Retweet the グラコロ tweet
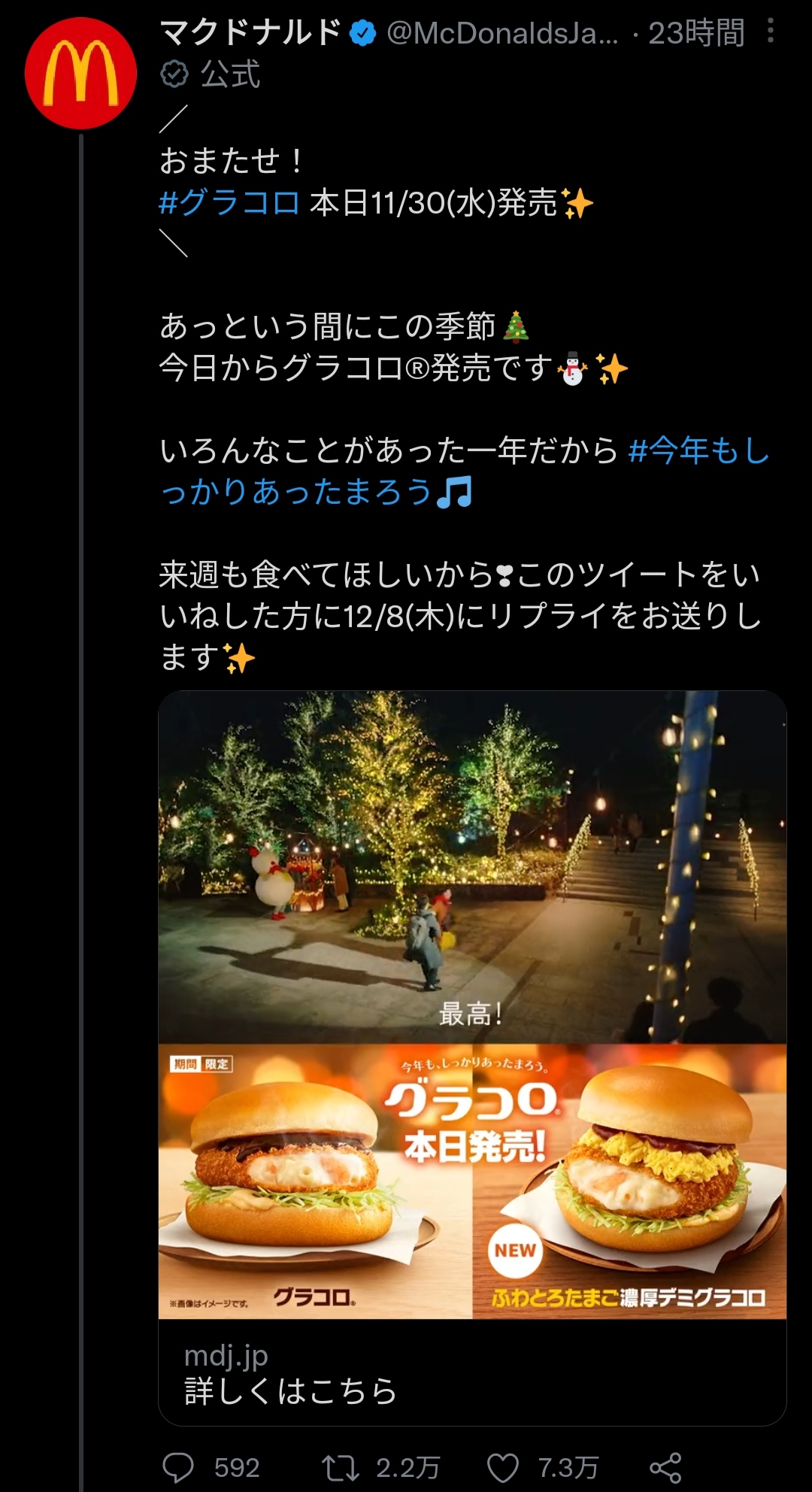 click(x=341, y=1467)
